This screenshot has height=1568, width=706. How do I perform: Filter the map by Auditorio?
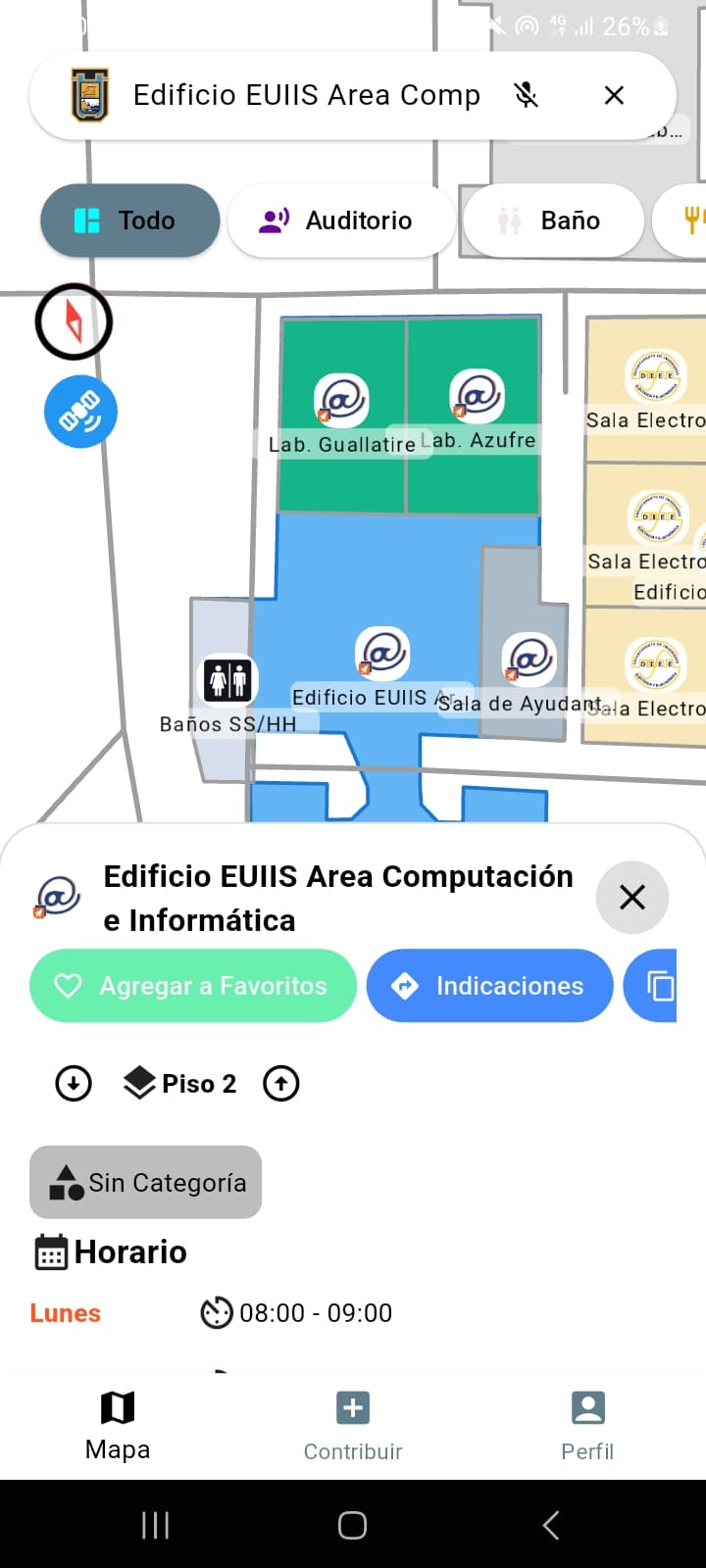pos(340,220)
